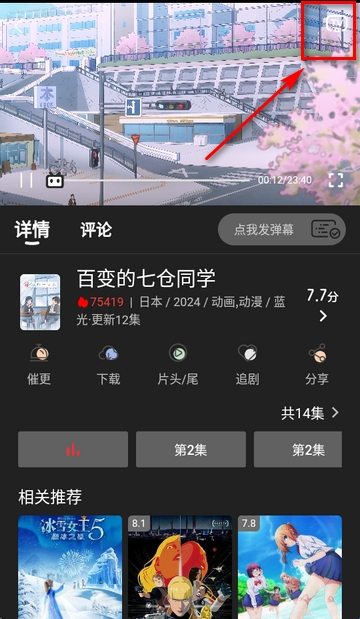The height and width of the screenshot is (619, 360).
Task: Toggle the danmaku robot icon on the player
Action: [x=55, y=181]
